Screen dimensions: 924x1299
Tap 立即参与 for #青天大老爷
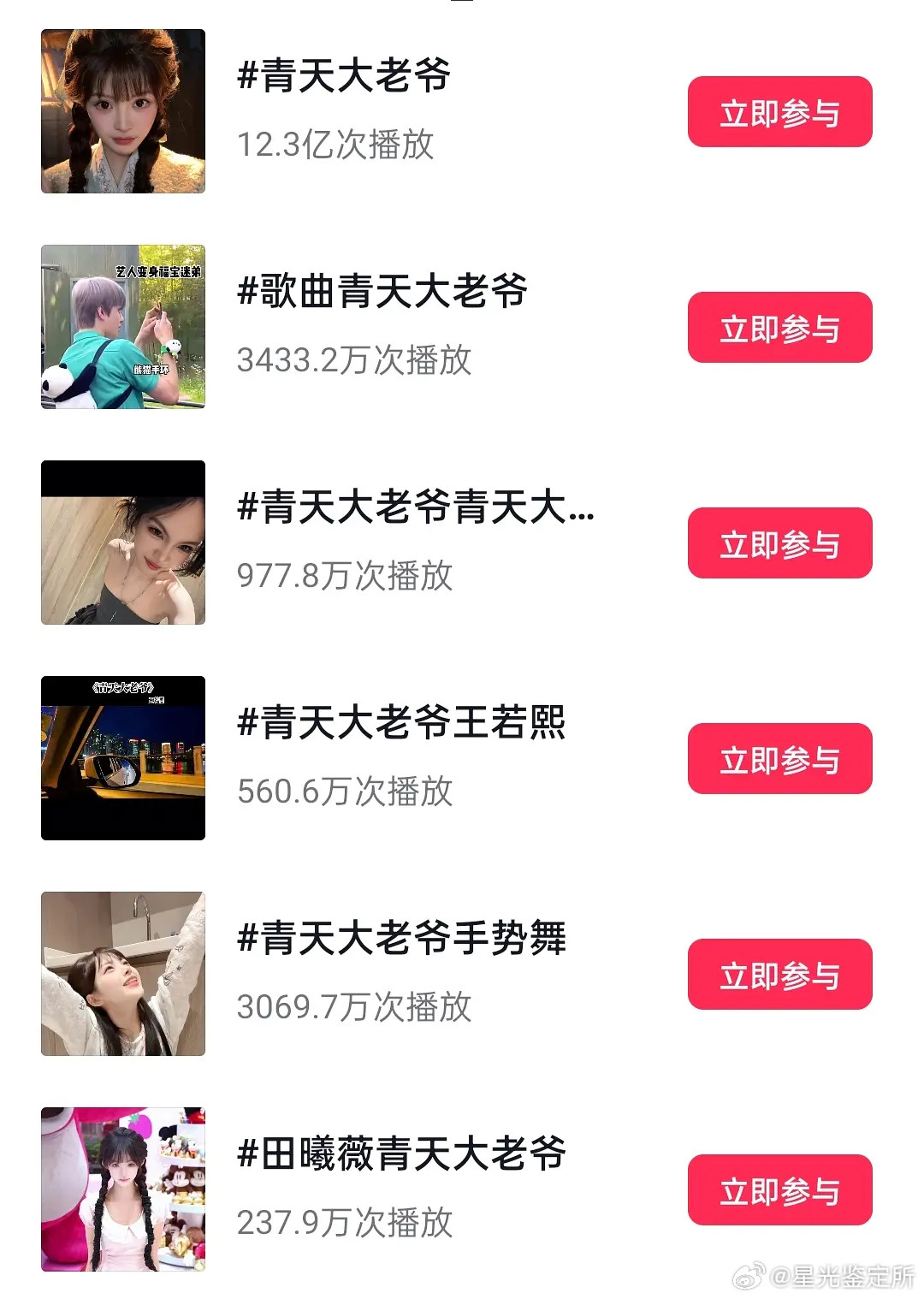779,113
